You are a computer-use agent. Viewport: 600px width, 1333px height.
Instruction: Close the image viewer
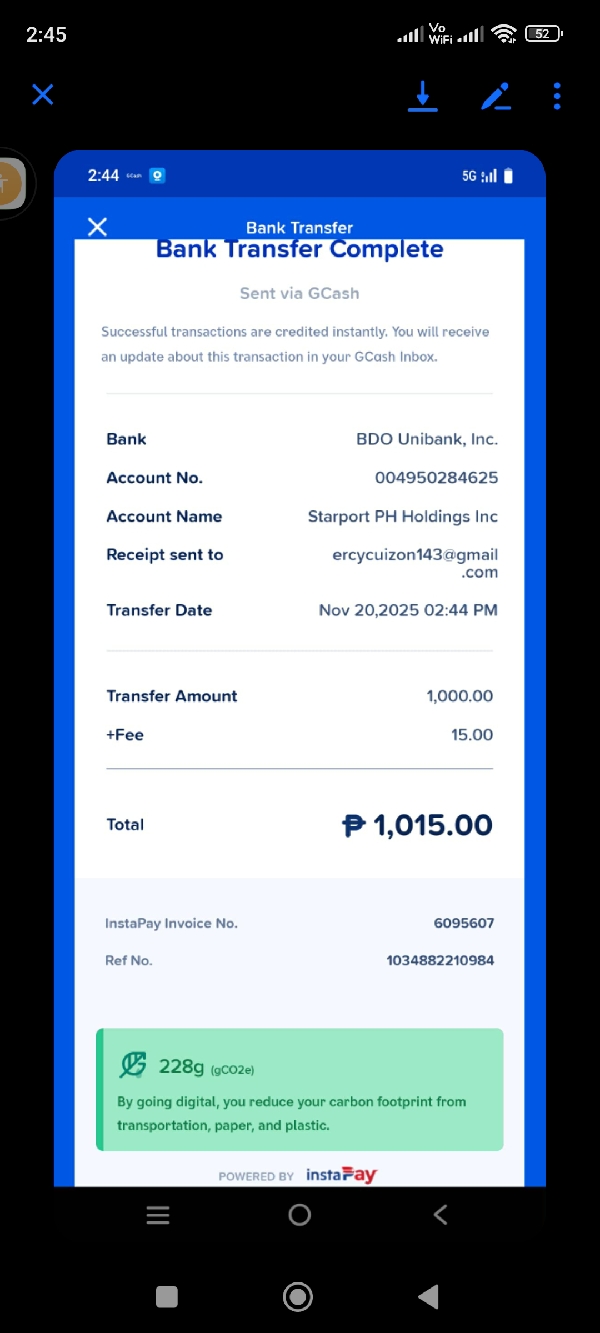tap(42, 95)
